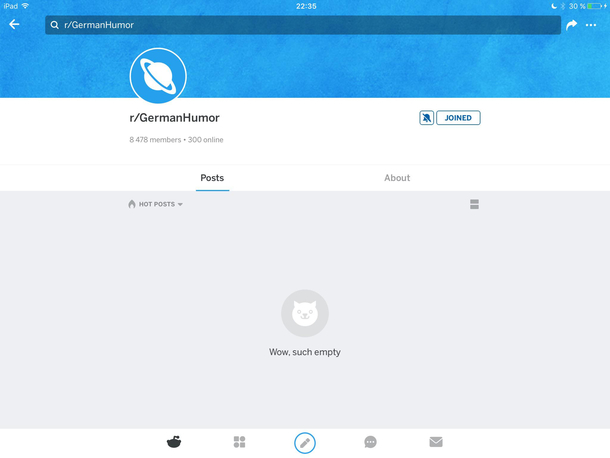The width and height of the screenshot is (610, 458).
Task: Open the inbox mail tab
Action: pos(436,442)
